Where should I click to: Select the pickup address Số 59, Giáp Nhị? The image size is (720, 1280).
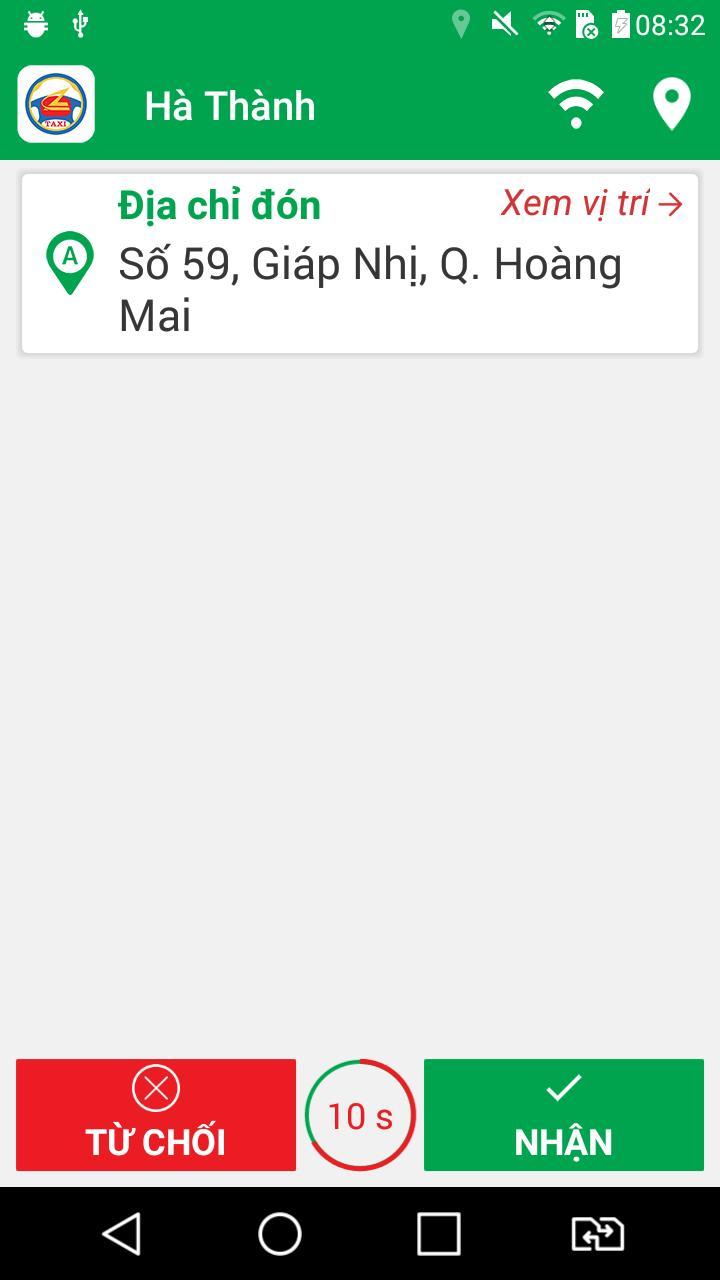[370, 290]
